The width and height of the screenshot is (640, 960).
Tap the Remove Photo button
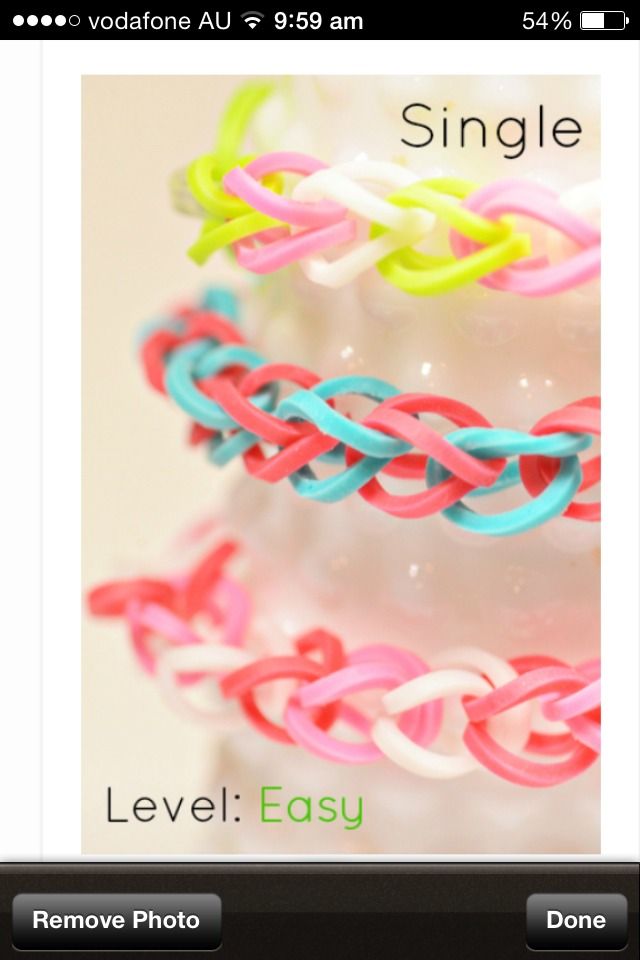coord(116,920)
